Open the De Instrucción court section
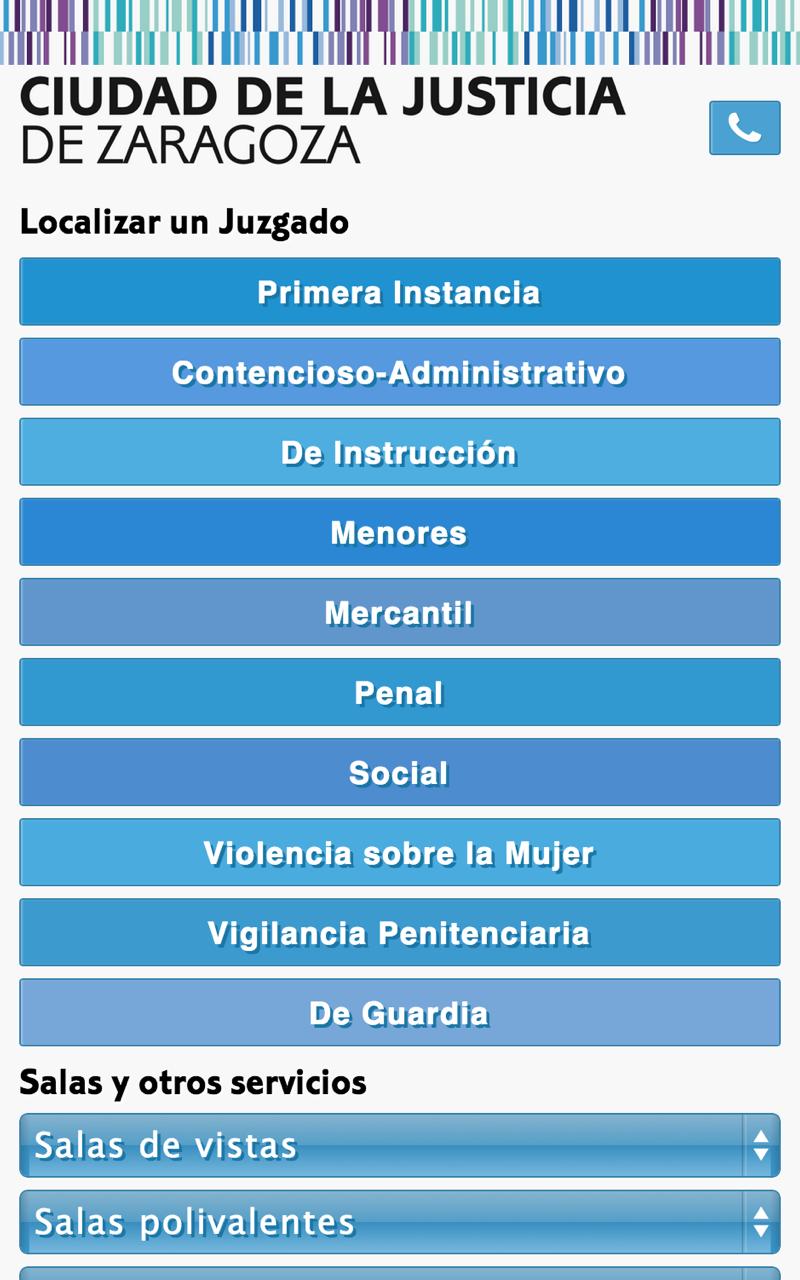 pyautogui.click(x=400, y=452)
